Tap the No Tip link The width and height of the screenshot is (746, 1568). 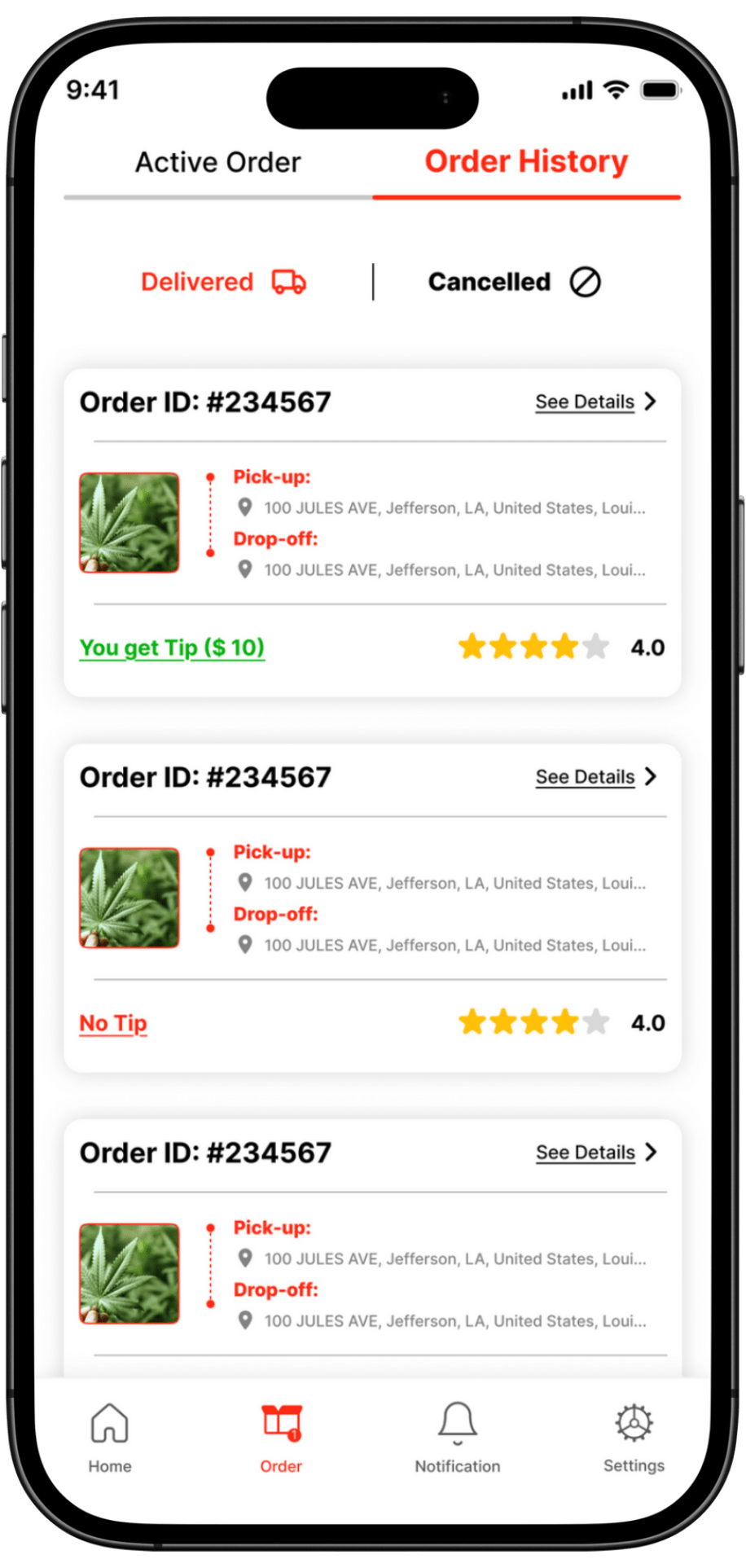point(113,1023)
